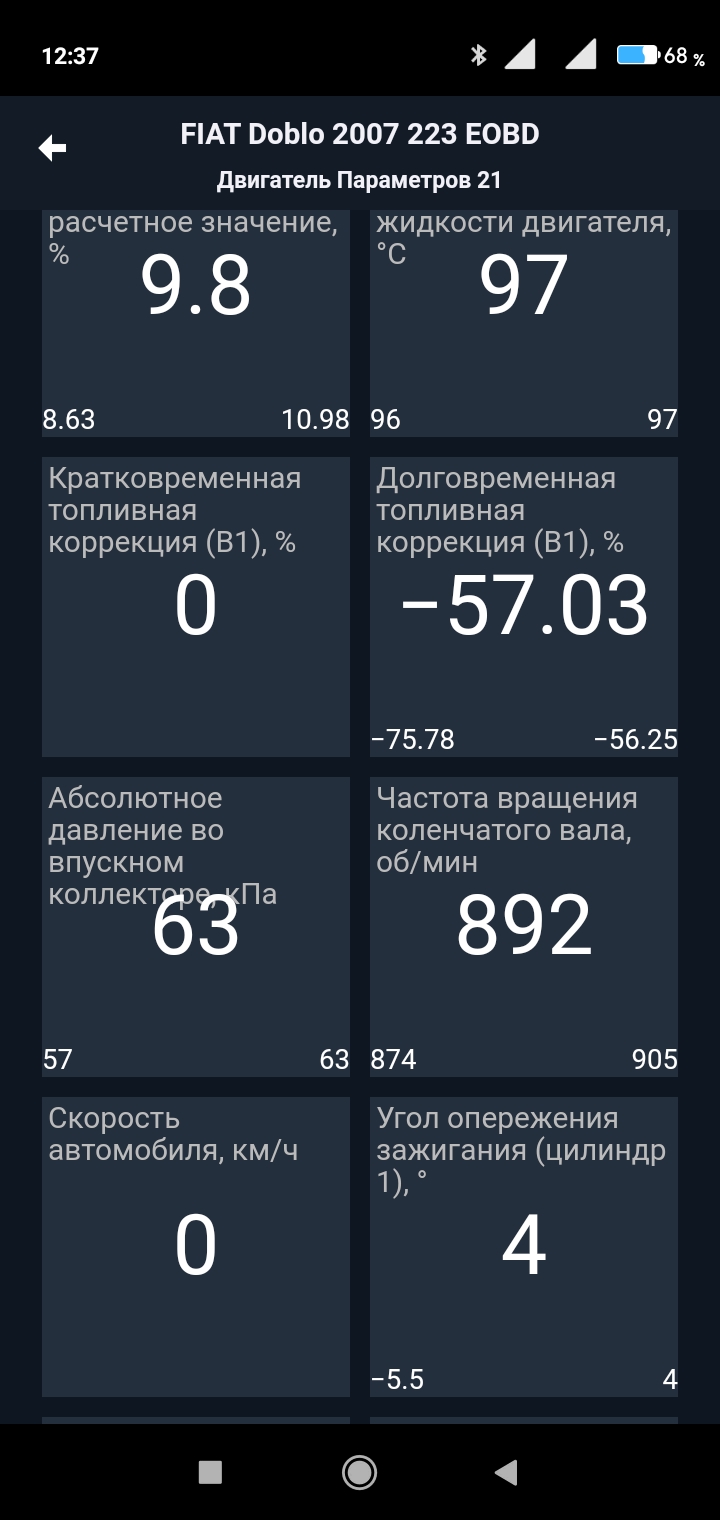Open the ignition timing advance tile
Viewport: 720px width, 1520px height.
523,1246
